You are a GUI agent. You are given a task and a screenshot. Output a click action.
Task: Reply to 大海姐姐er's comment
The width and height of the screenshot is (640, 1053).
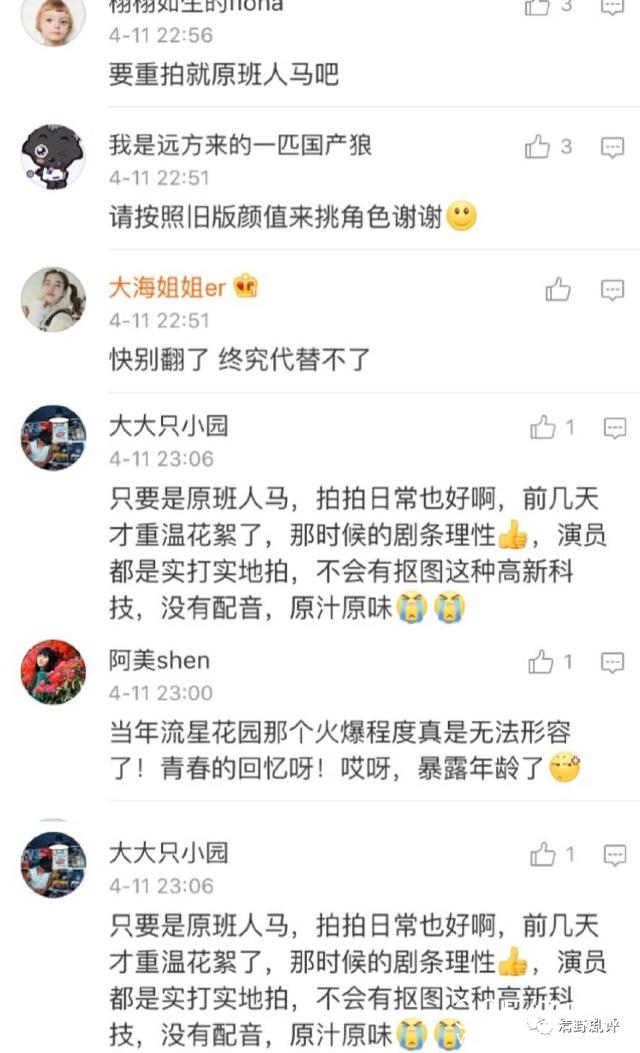coord(612,290)
